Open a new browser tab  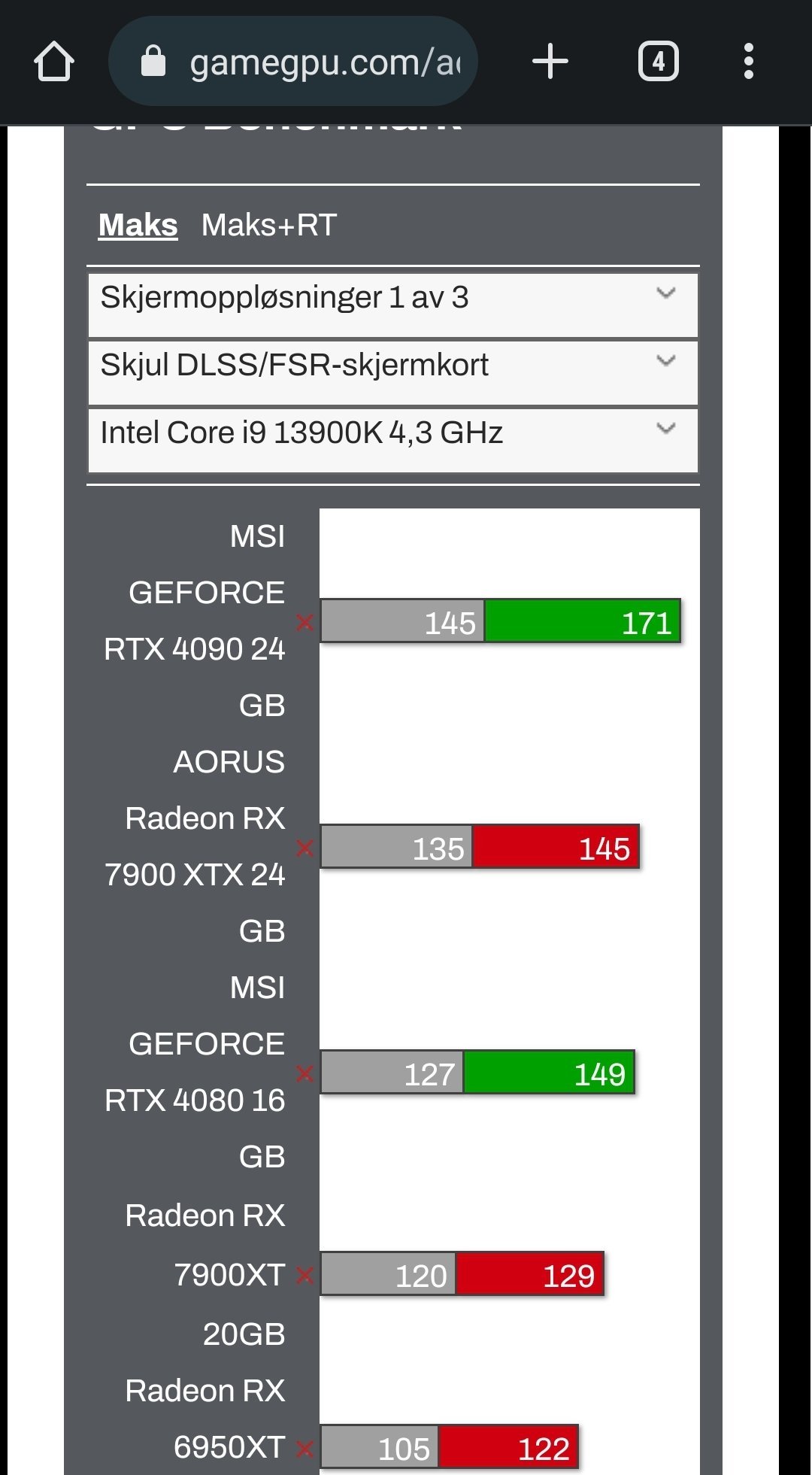[550, 62]
